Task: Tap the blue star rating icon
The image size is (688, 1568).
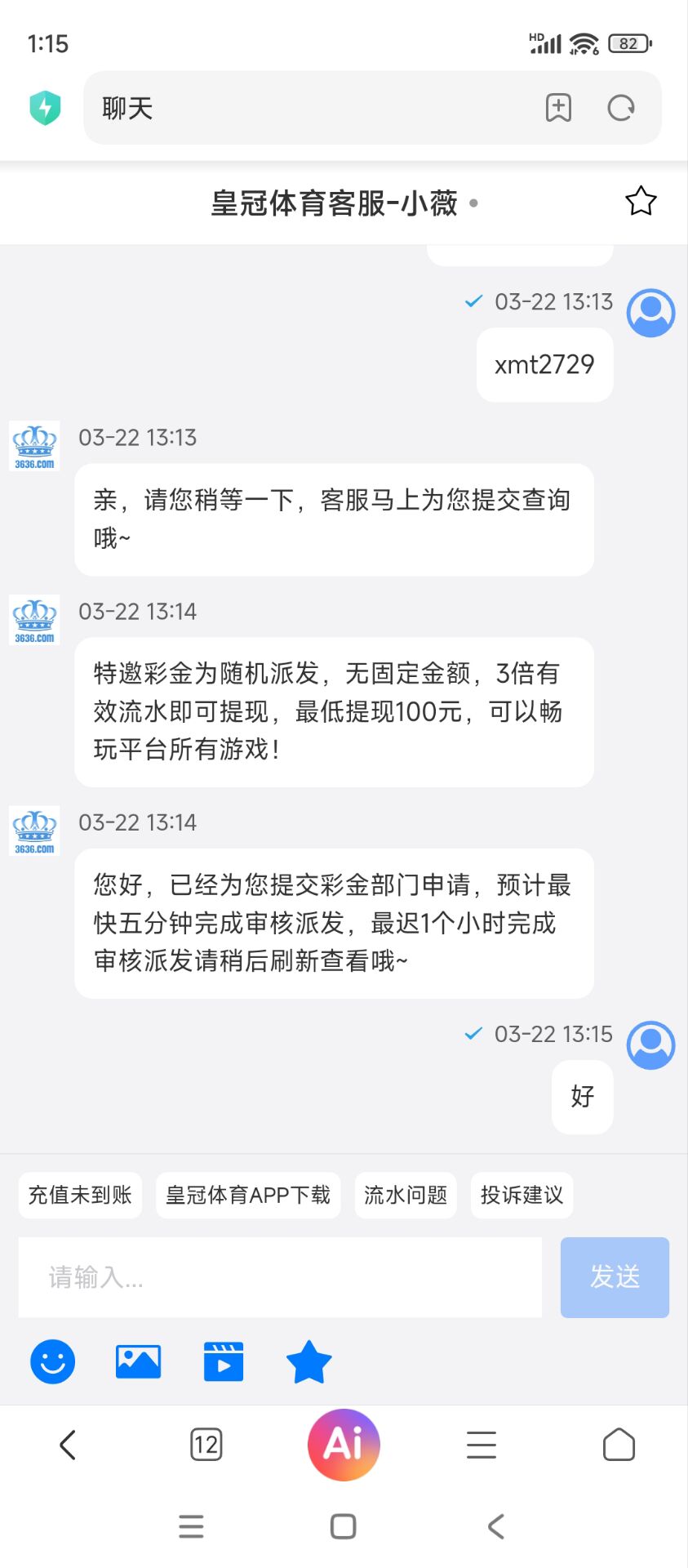Action: (x=309, y=1361)
